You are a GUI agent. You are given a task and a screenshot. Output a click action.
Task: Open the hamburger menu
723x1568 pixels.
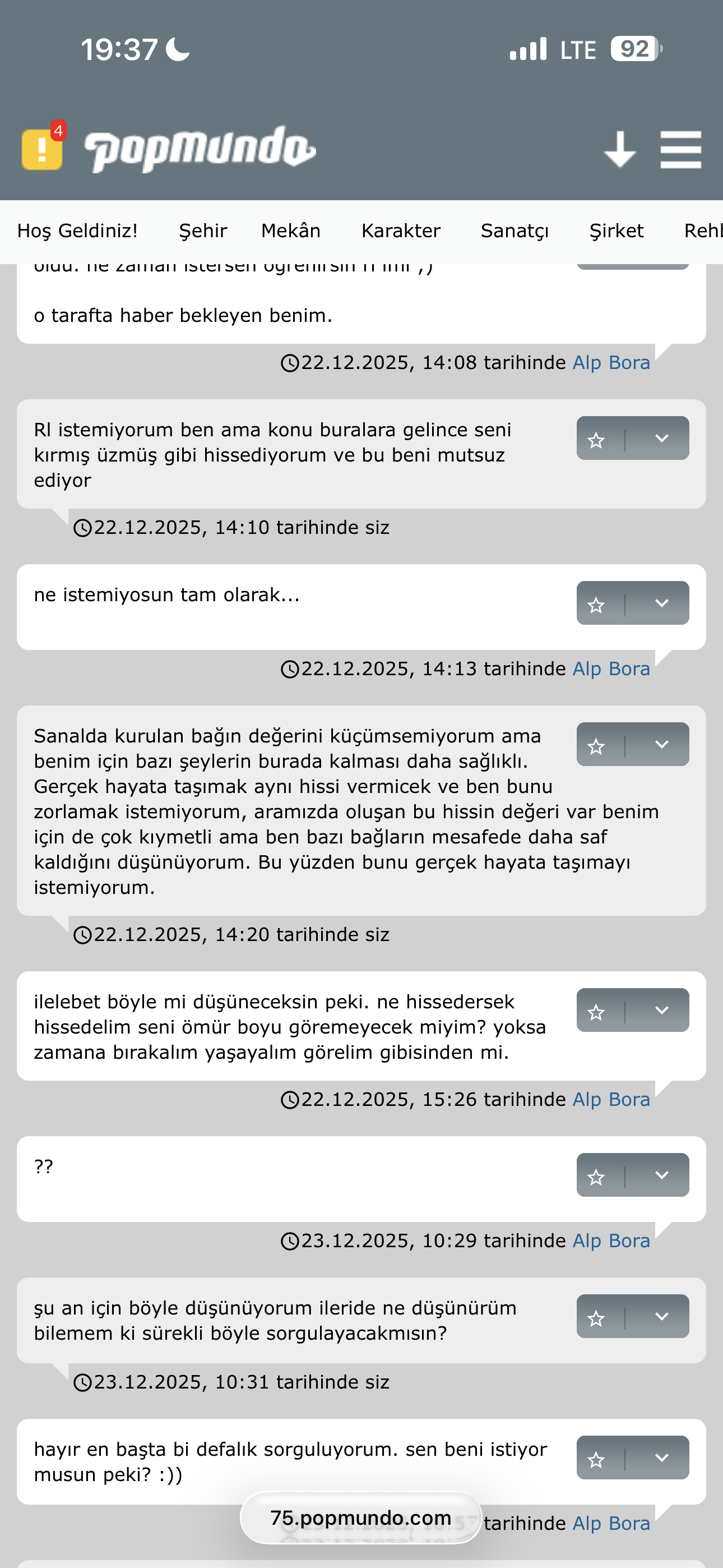(680, 149)
